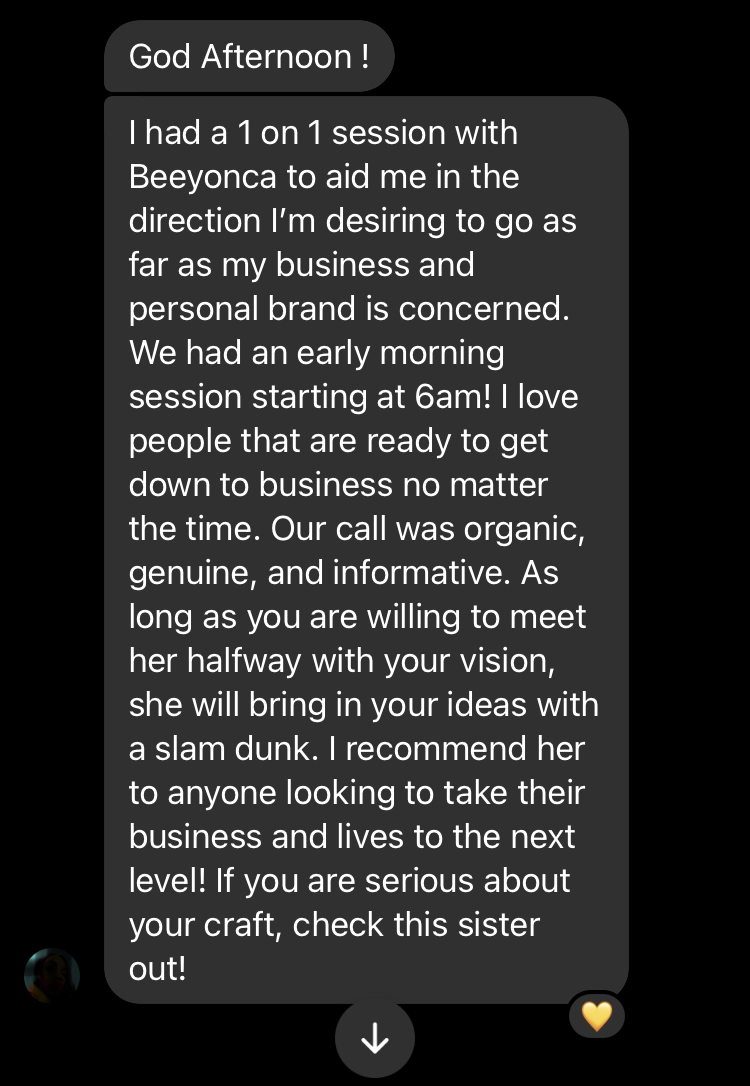This screenshot has width=750, height=1086.
Task: Tap the yellow heart reaction on the message
Action: click(596, 1016)
